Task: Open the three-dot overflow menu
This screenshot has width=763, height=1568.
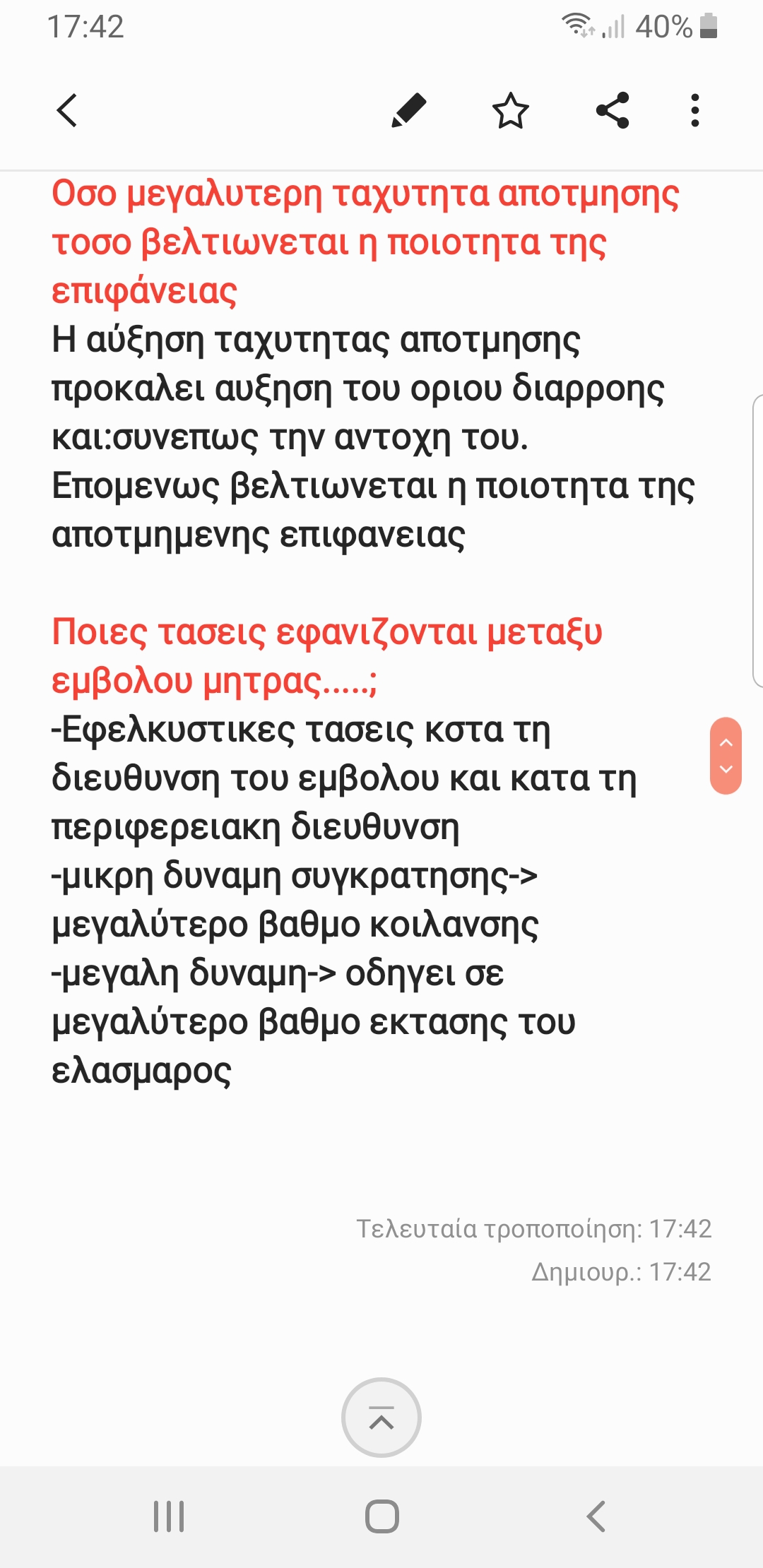Action: (695, 110)
